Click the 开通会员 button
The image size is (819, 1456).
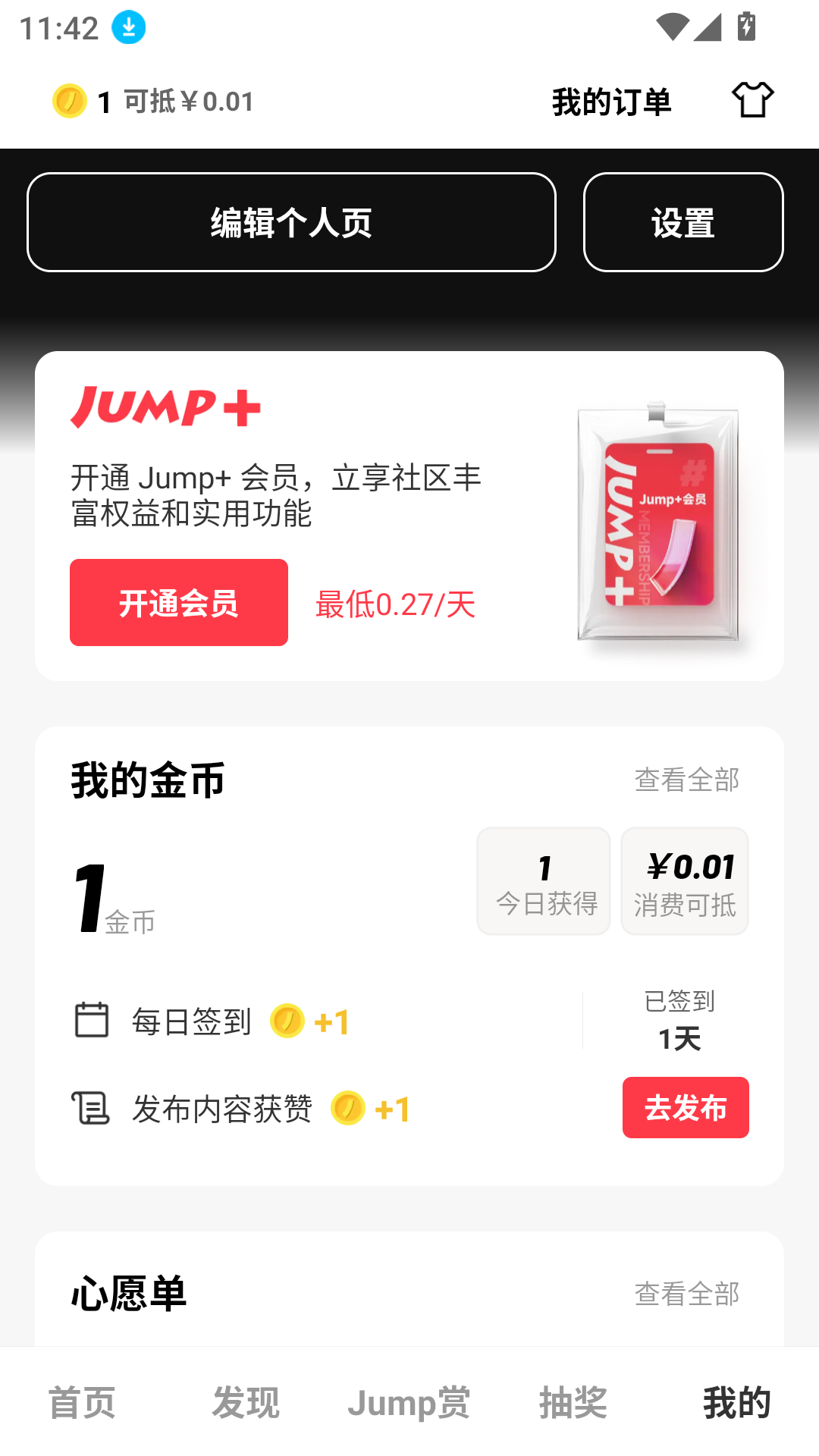click(x=179, y=602)
